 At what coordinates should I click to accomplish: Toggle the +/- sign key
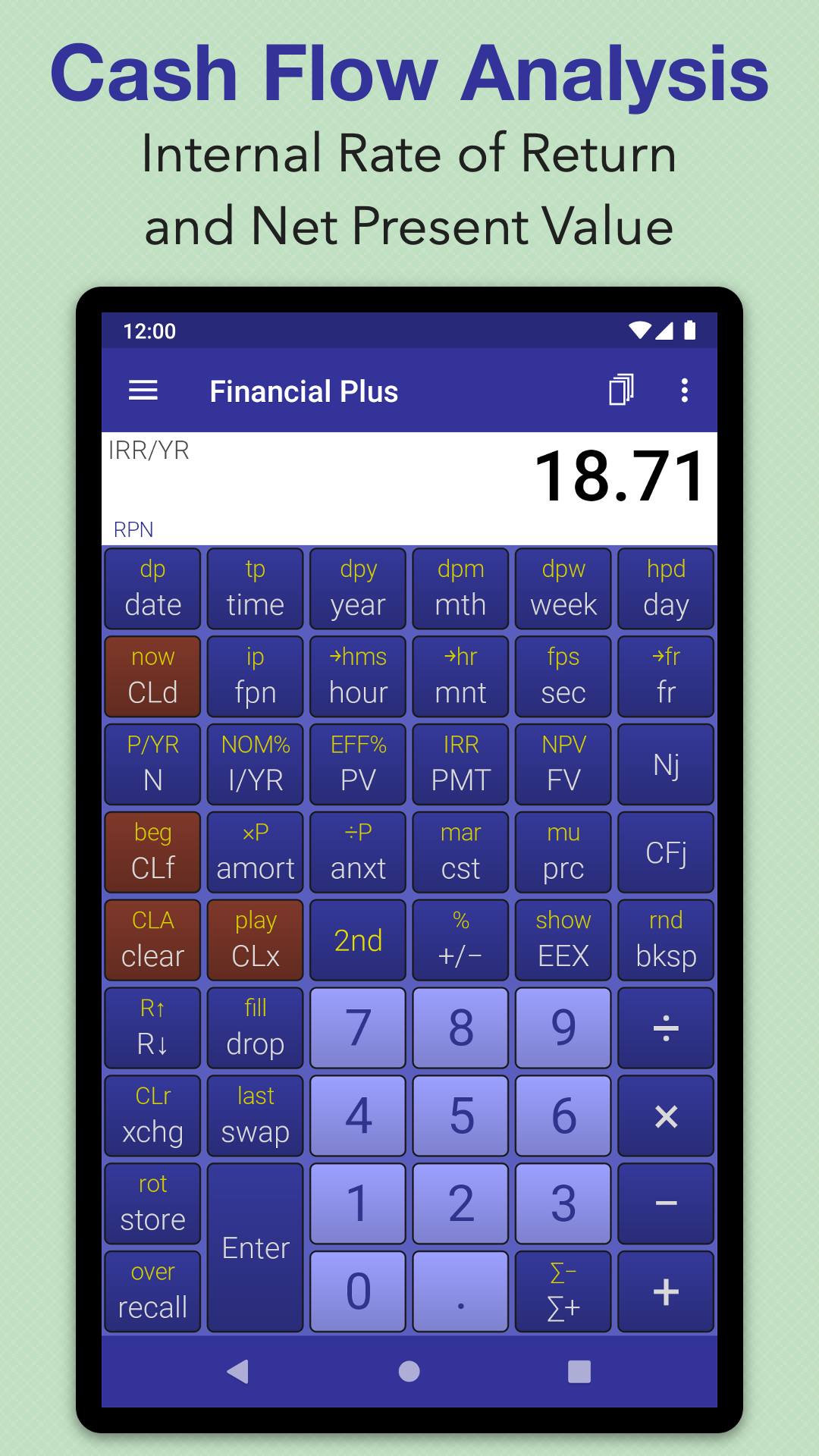pos(460,940)
